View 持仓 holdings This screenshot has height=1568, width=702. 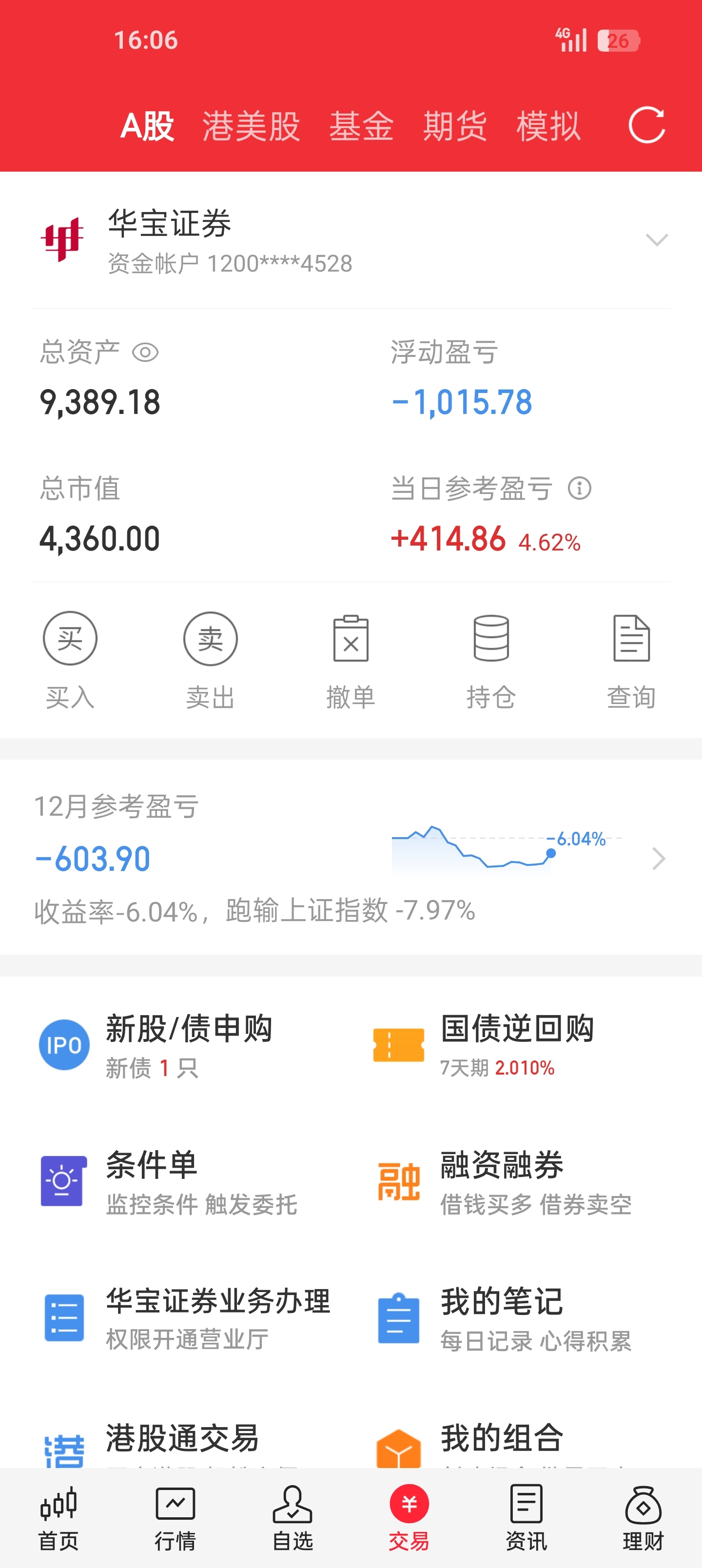tap(491, 659)
